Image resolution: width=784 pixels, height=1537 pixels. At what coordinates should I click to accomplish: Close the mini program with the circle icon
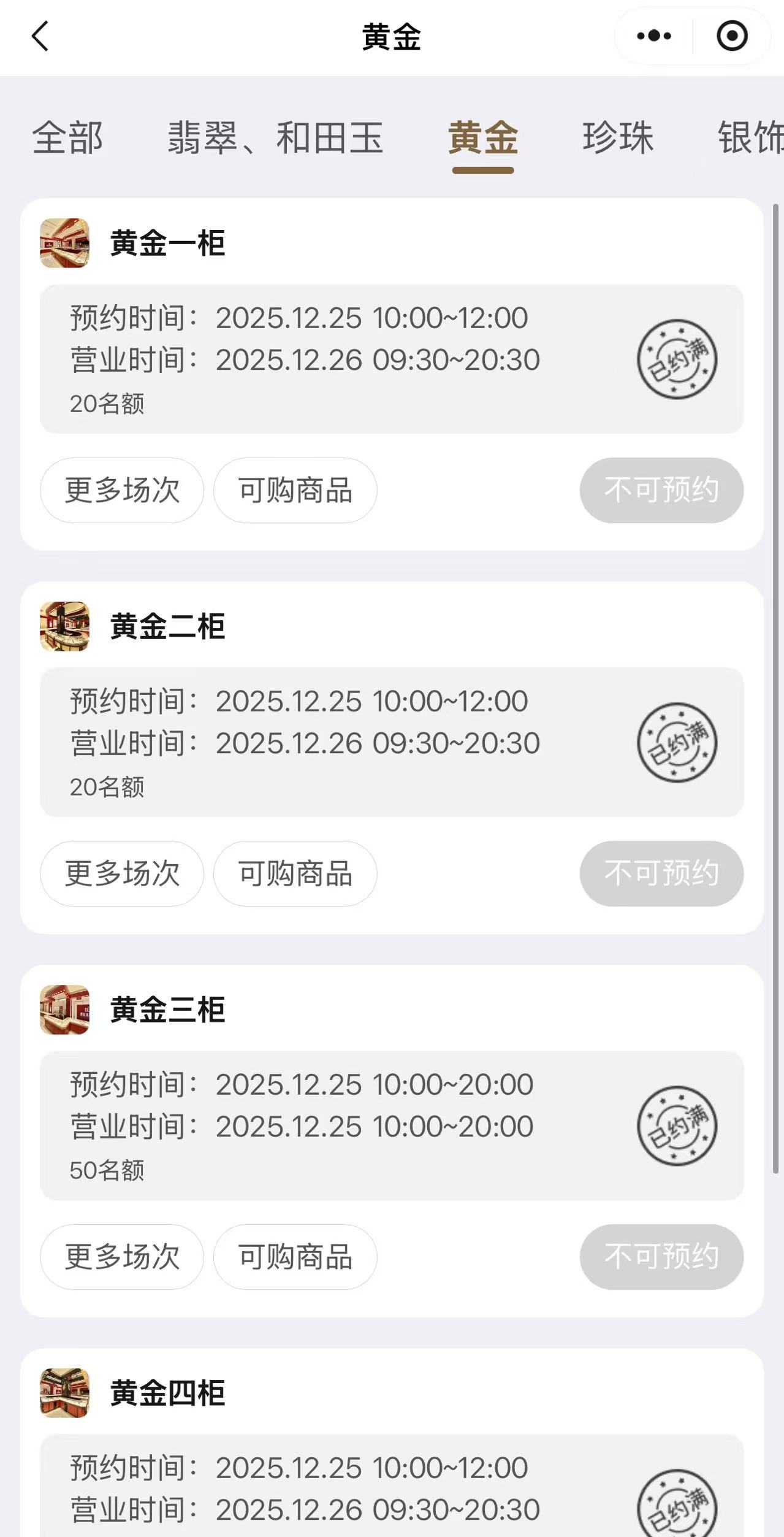pyautogui.click(x=732, y=36)
